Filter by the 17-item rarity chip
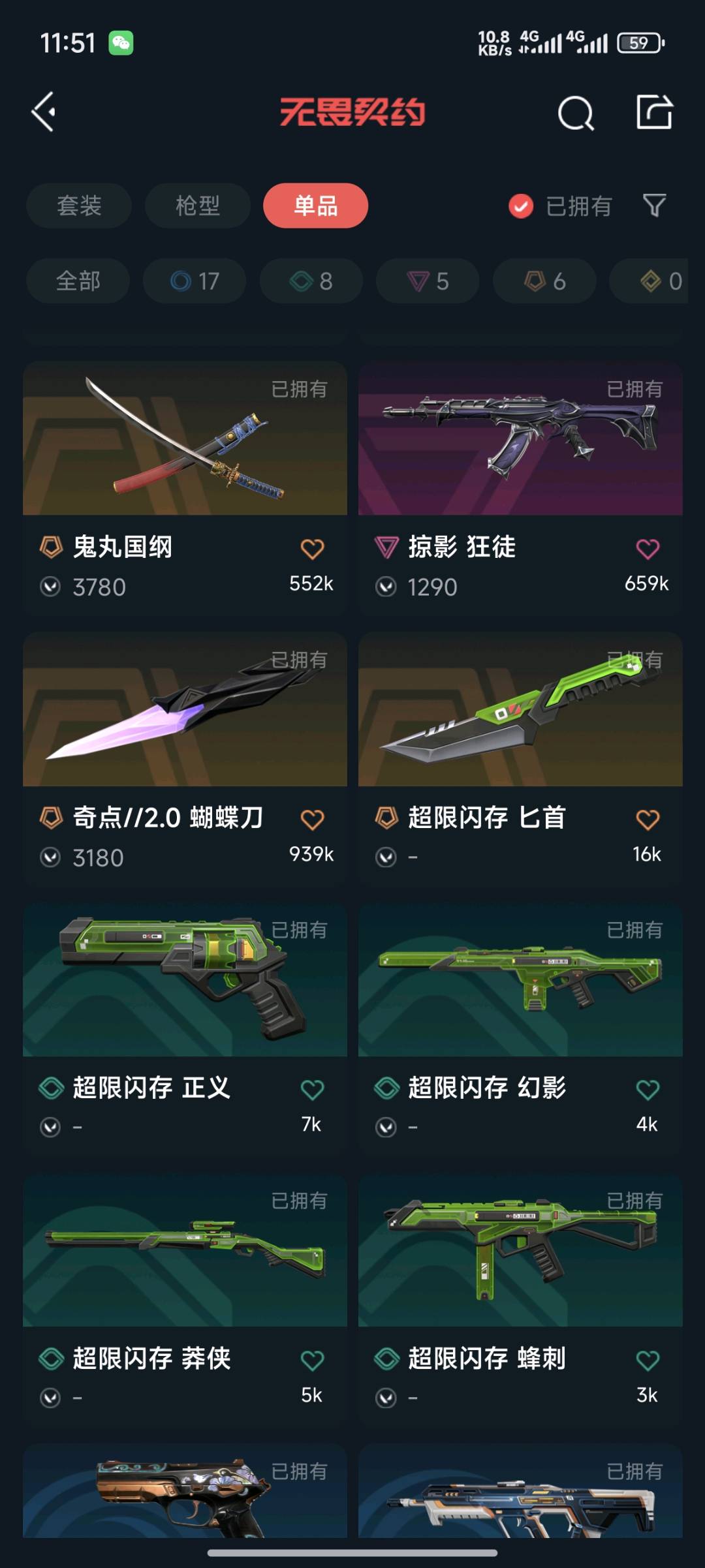The image size is (705, 1568). pyautogui.click(x=195, y=281)
